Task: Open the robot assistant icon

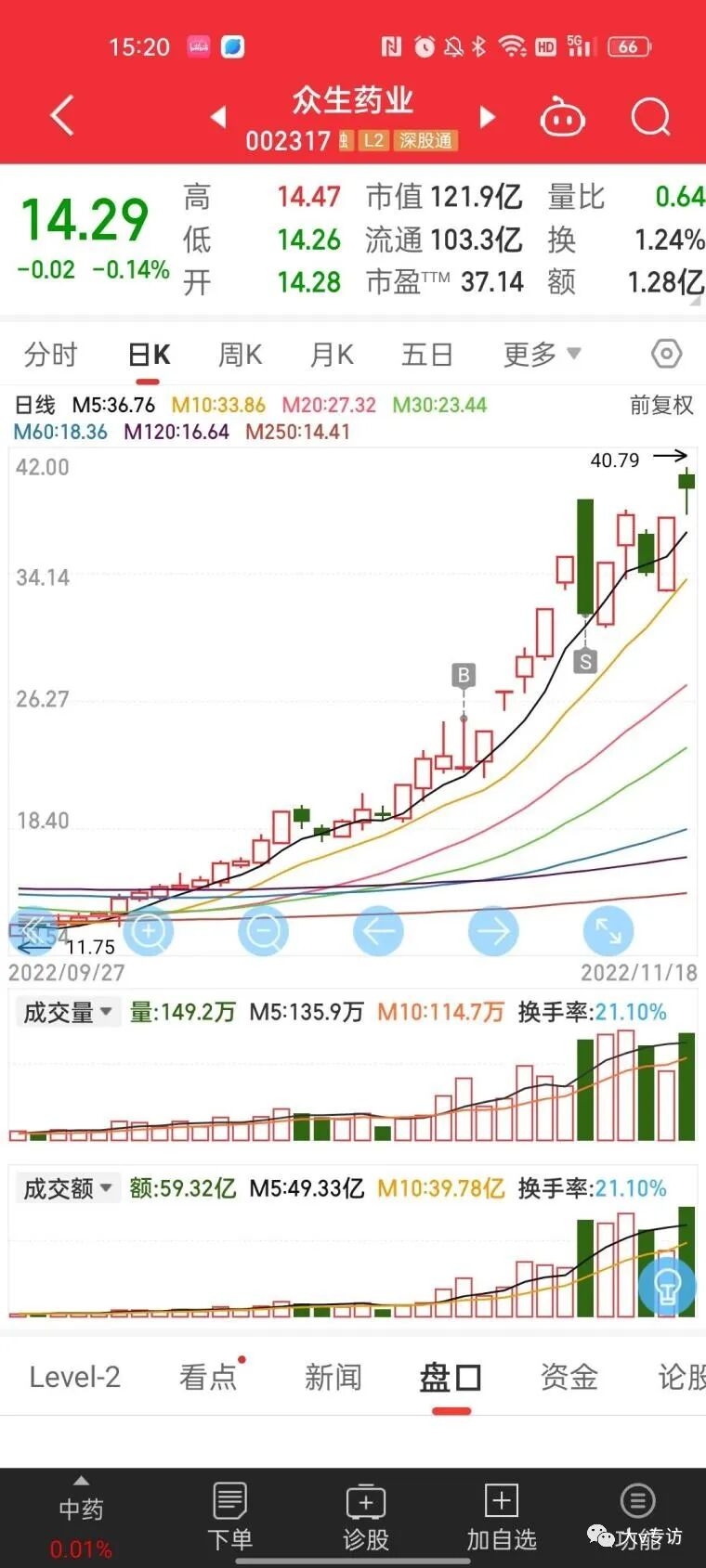Action: (562, 118)
